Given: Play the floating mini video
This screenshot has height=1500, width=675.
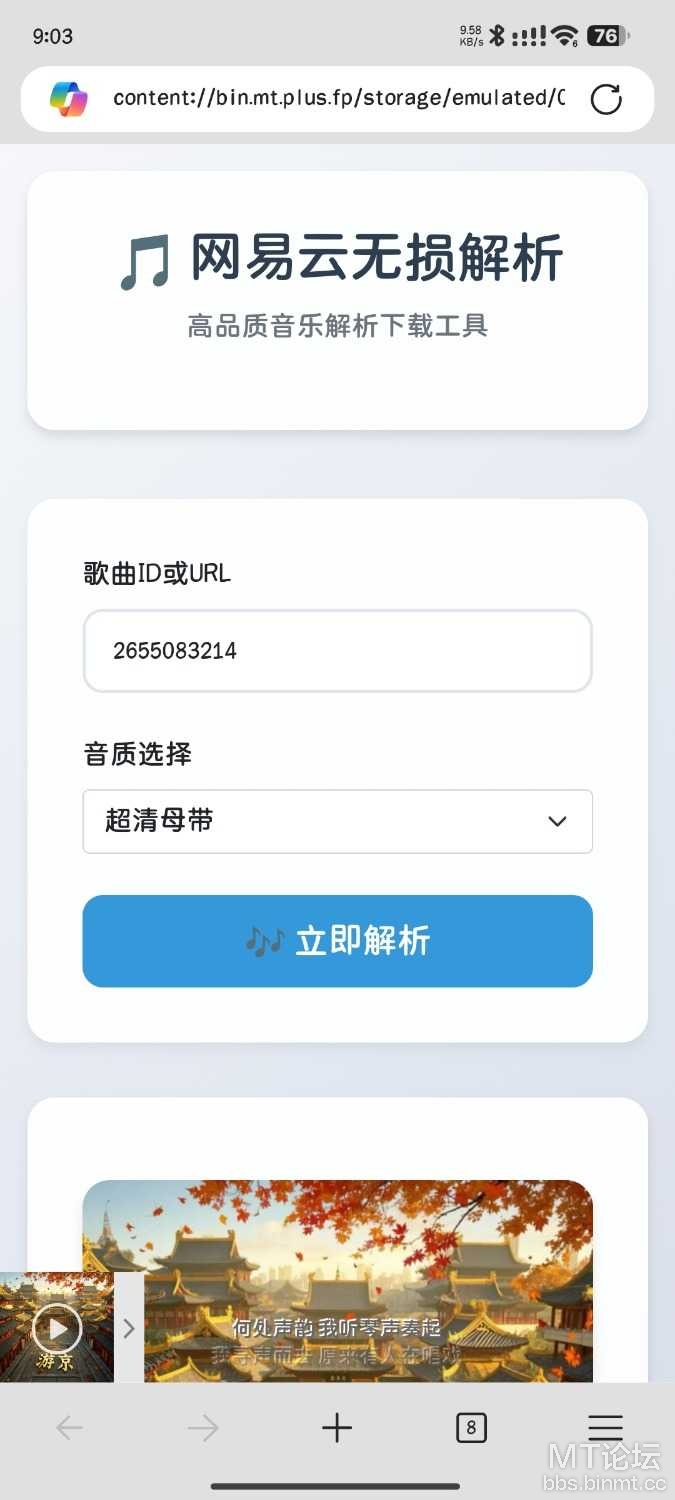Looking at the screenshot, I should pyautogui.click(x=57, y=1328).
